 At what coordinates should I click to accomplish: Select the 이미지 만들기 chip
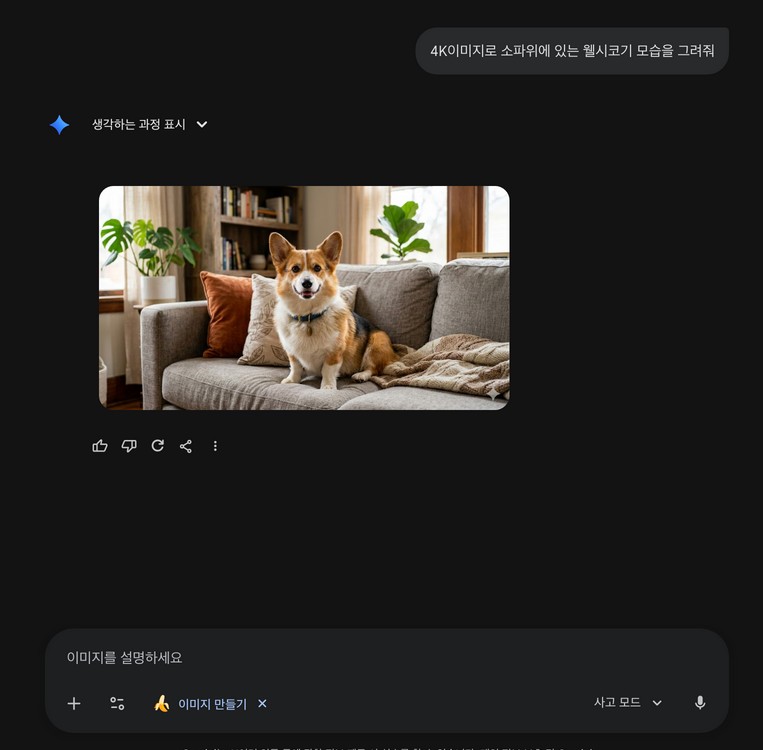200,703
